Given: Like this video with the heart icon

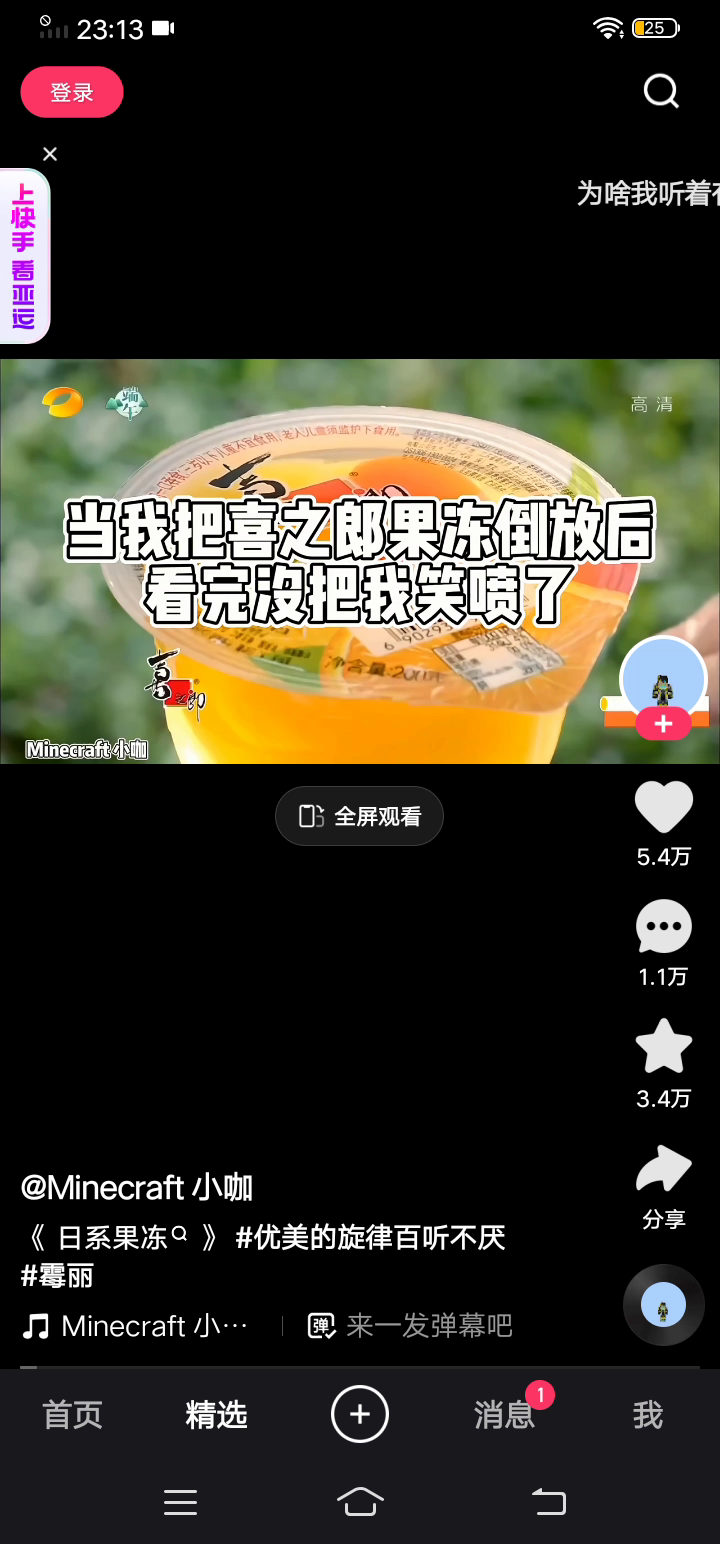Looking at the screenshot, I should pyautogui.click(x=664, y=808).
